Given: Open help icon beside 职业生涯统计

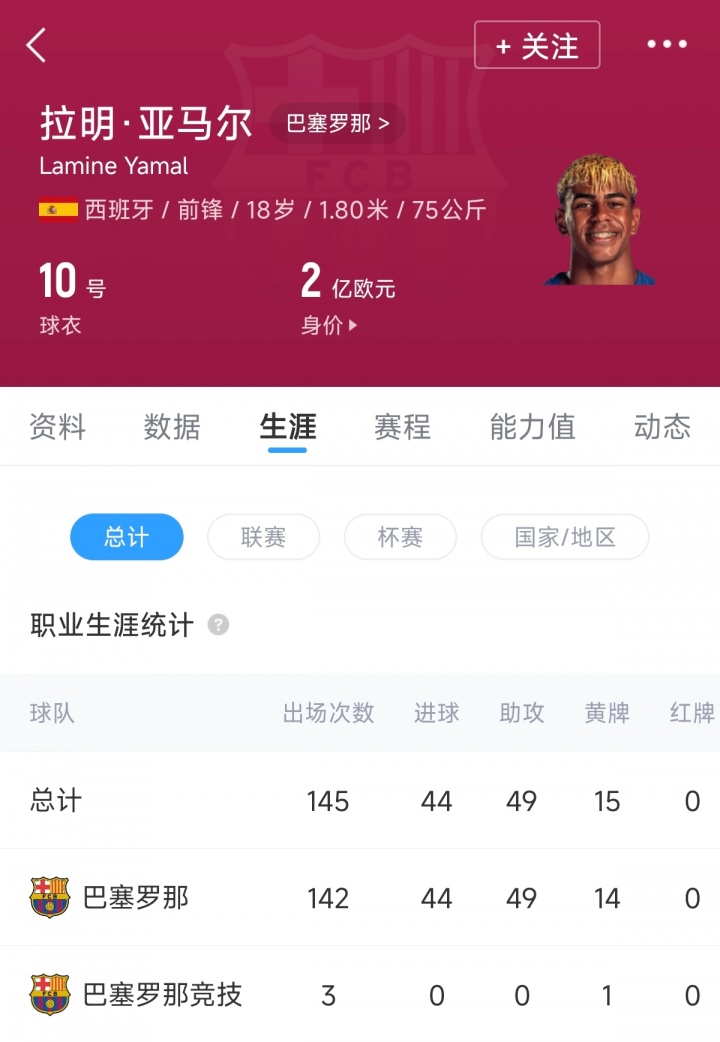Looking at the screenshot, I should (218, 626).
